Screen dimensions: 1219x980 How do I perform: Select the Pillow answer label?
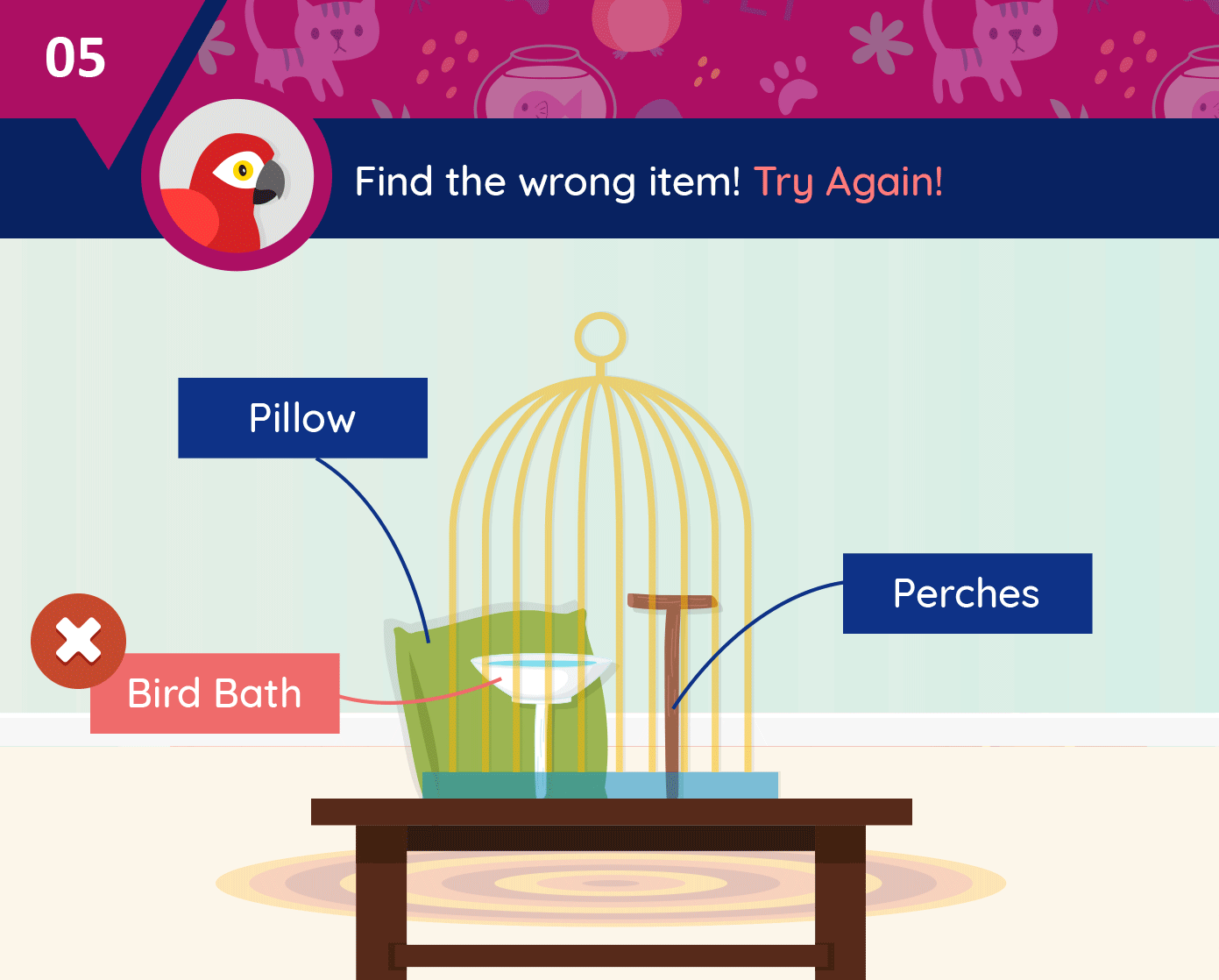302,418
